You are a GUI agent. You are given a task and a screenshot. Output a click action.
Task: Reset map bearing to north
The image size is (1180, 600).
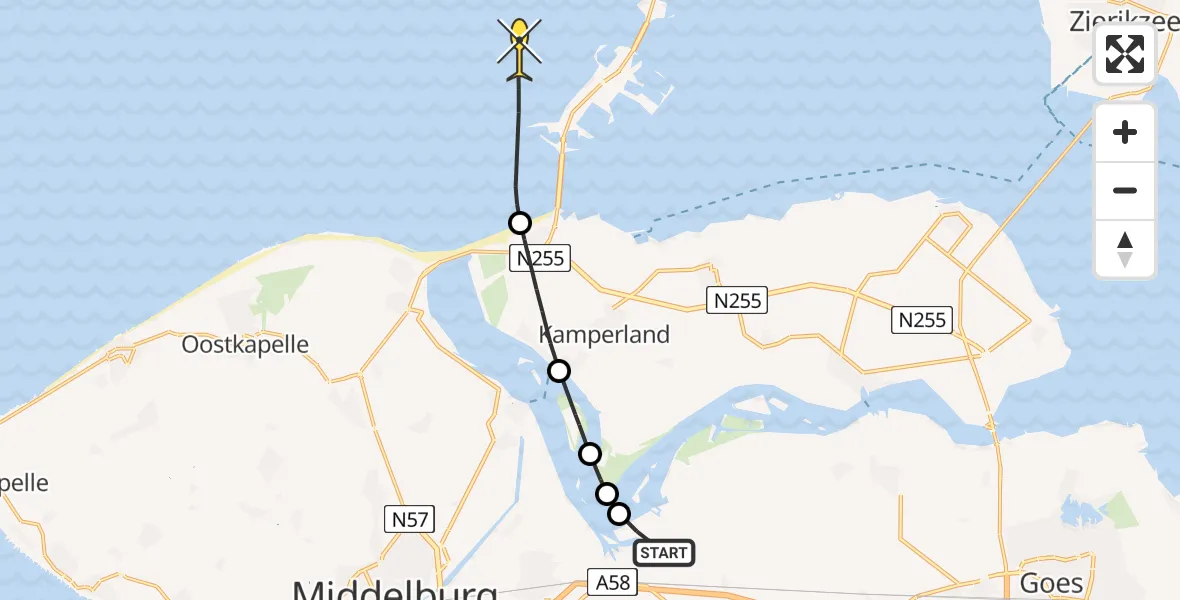point(1125,249)
